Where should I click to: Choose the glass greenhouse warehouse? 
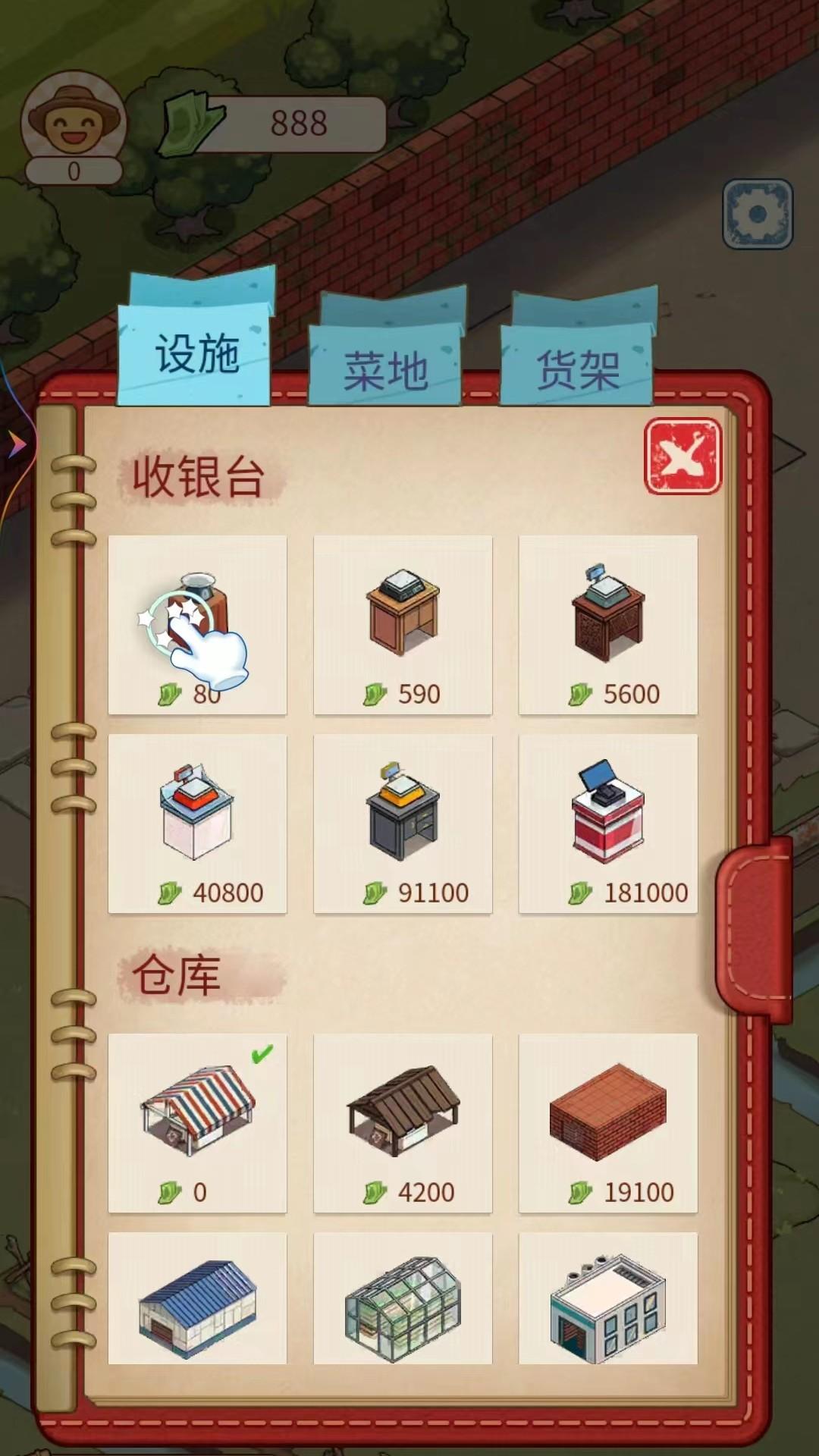(403, 1298)
